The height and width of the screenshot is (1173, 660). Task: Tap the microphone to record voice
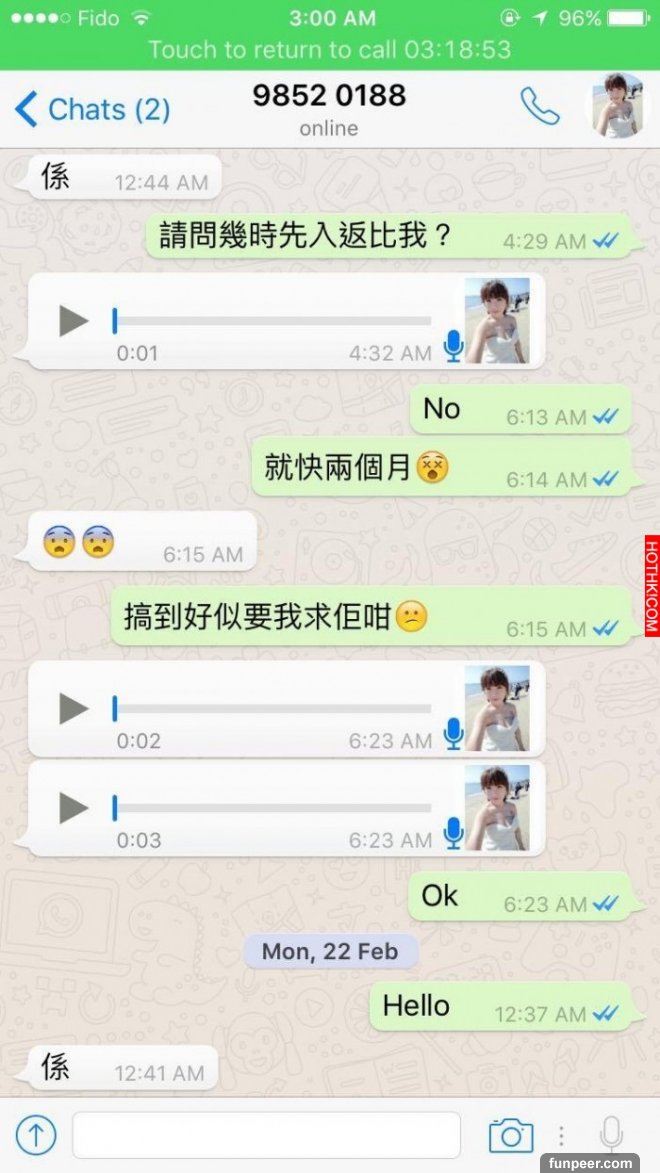[x=611, y=1135]
